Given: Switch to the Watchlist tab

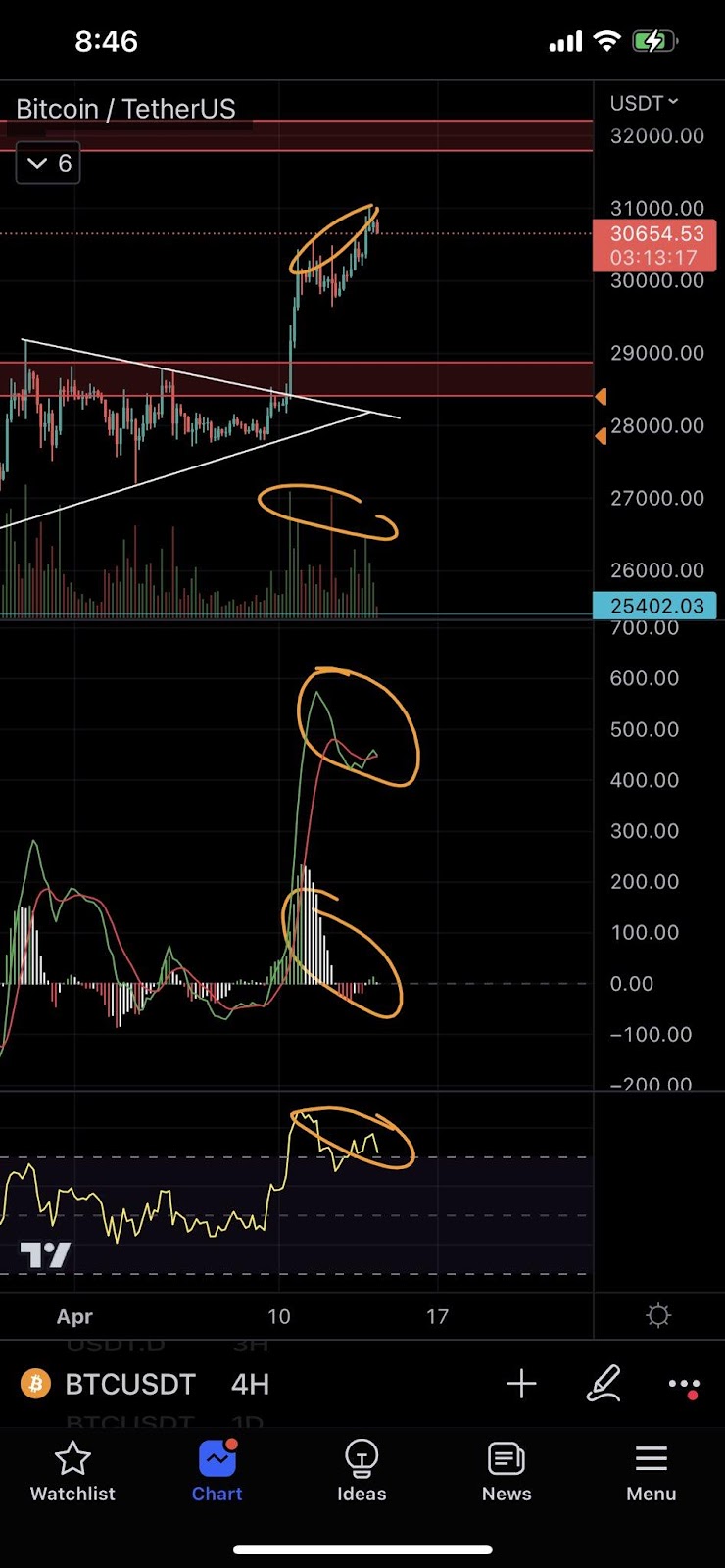Looking at the screenshot, I should [x=72, y=1471].
